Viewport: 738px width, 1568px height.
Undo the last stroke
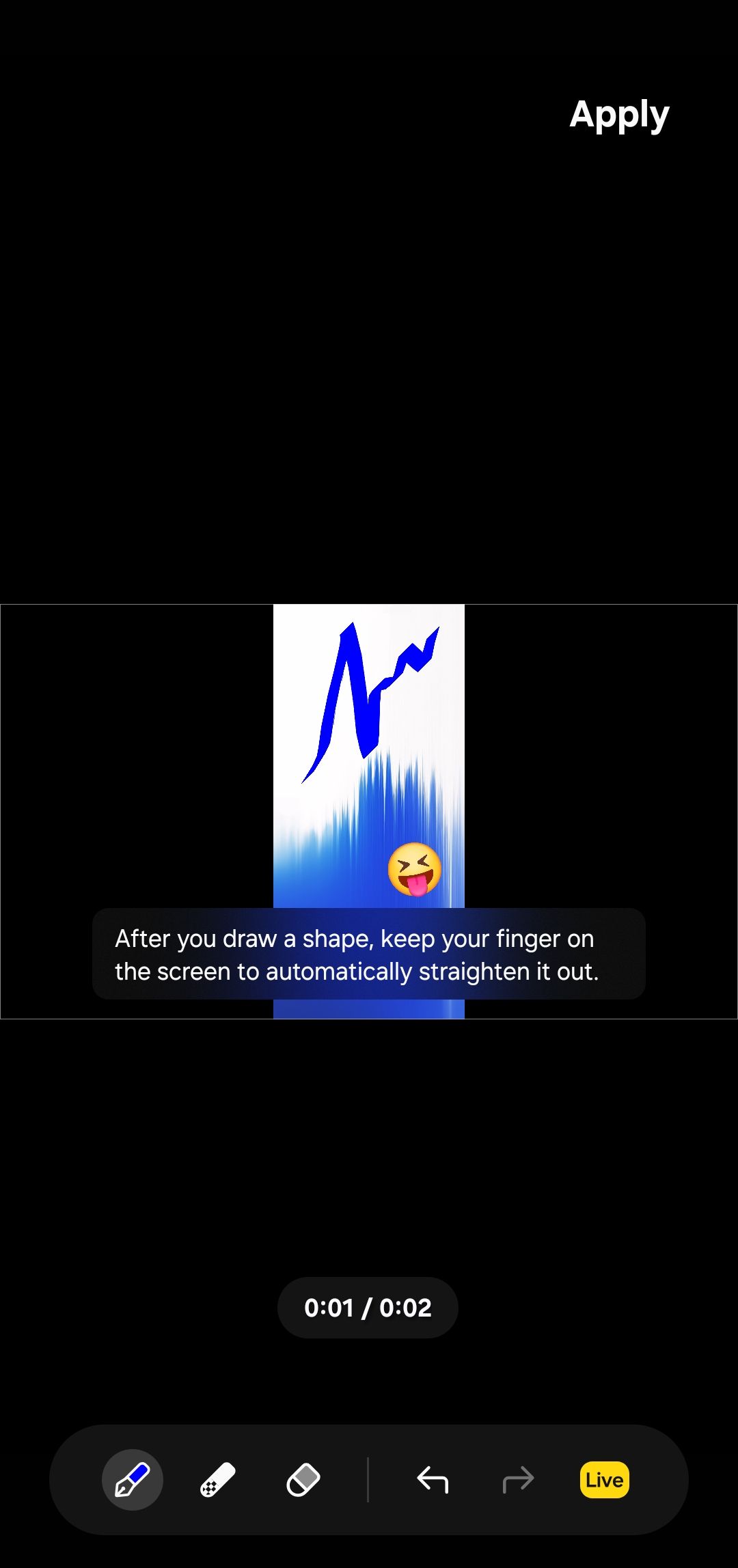[433, 1479]
